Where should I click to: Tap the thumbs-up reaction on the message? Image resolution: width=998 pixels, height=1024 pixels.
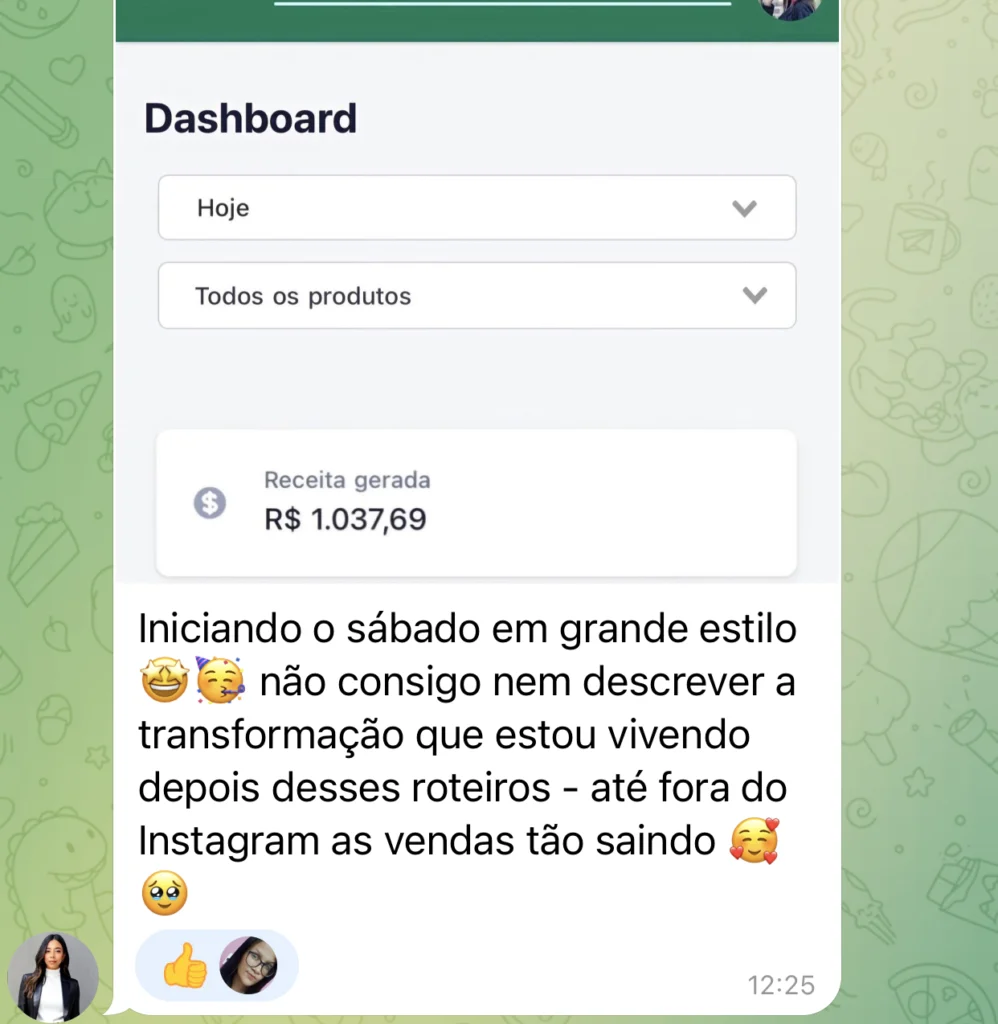pyautogui.click(x=186, y=966)
